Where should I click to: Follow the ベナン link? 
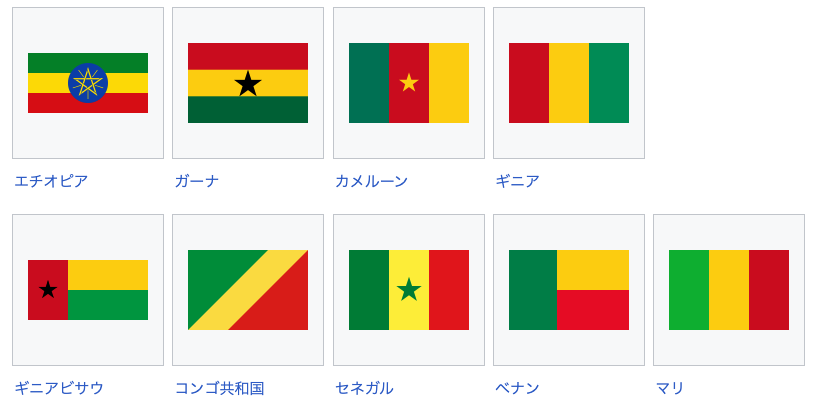(517, 388)
